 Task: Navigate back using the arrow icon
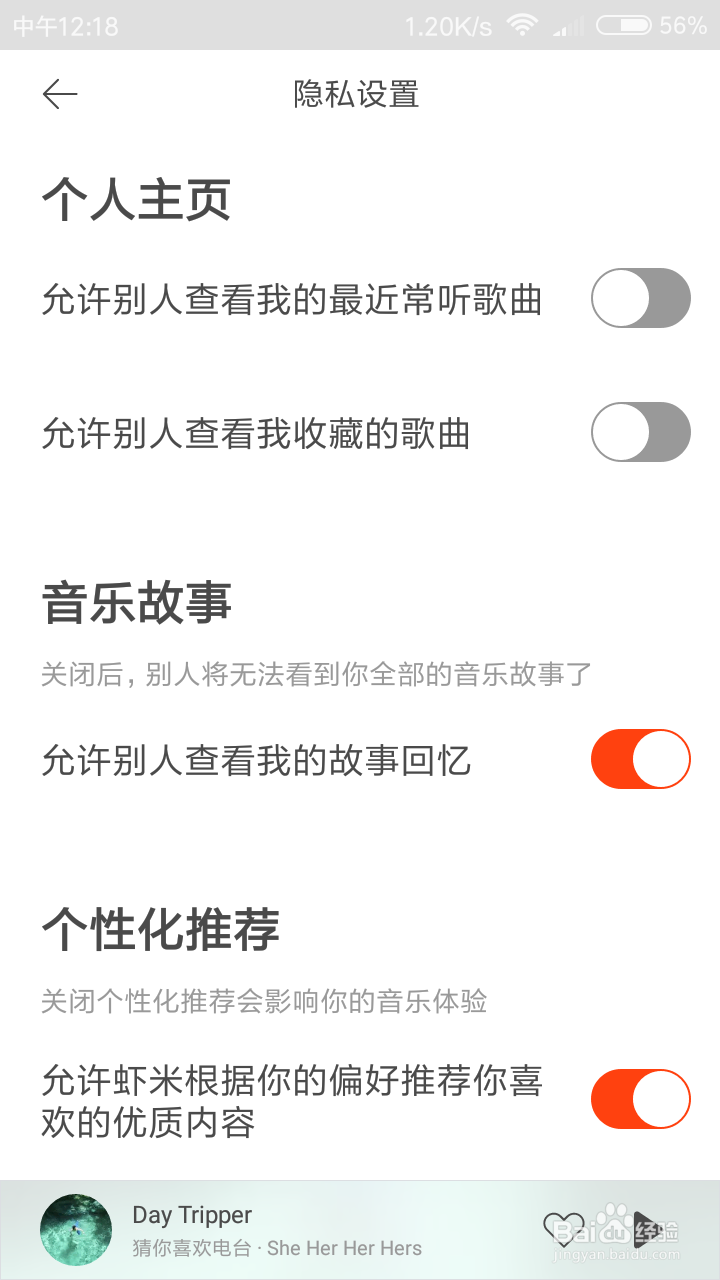point(60,93)
